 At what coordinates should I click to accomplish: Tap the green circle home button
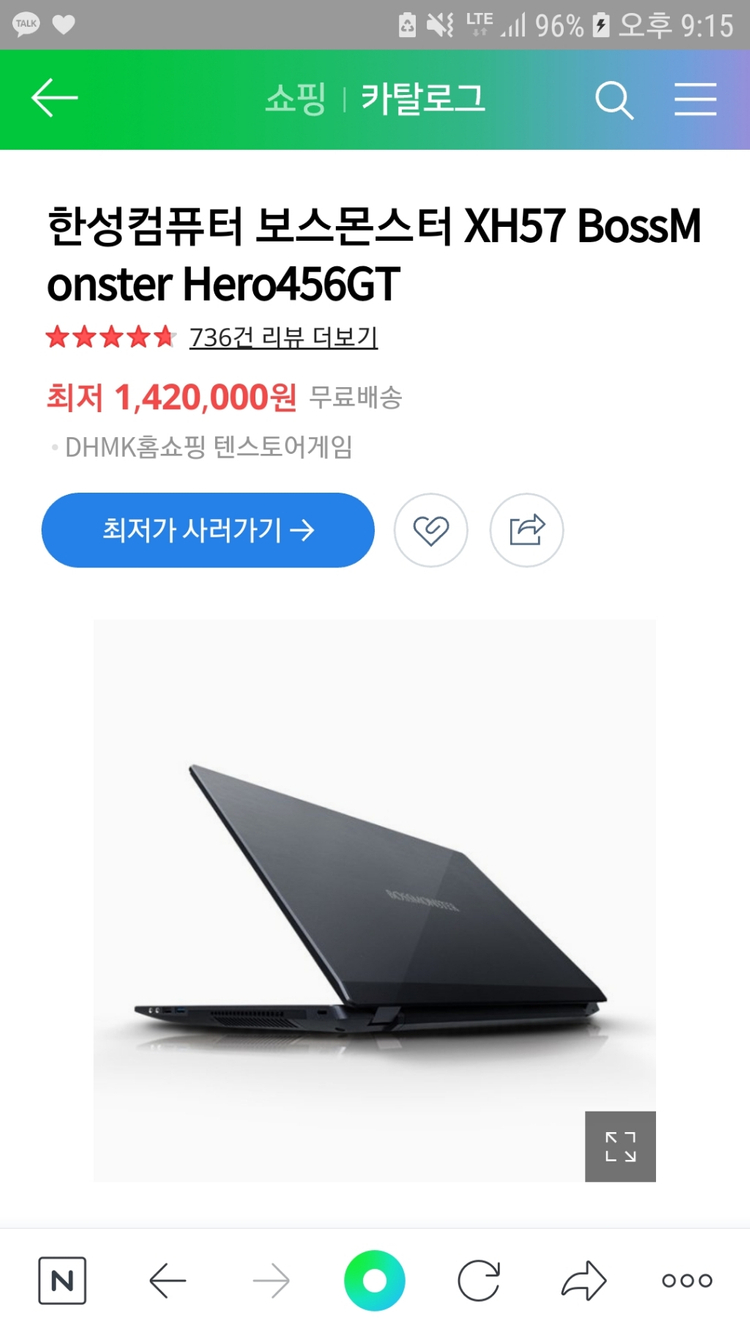374,1279
